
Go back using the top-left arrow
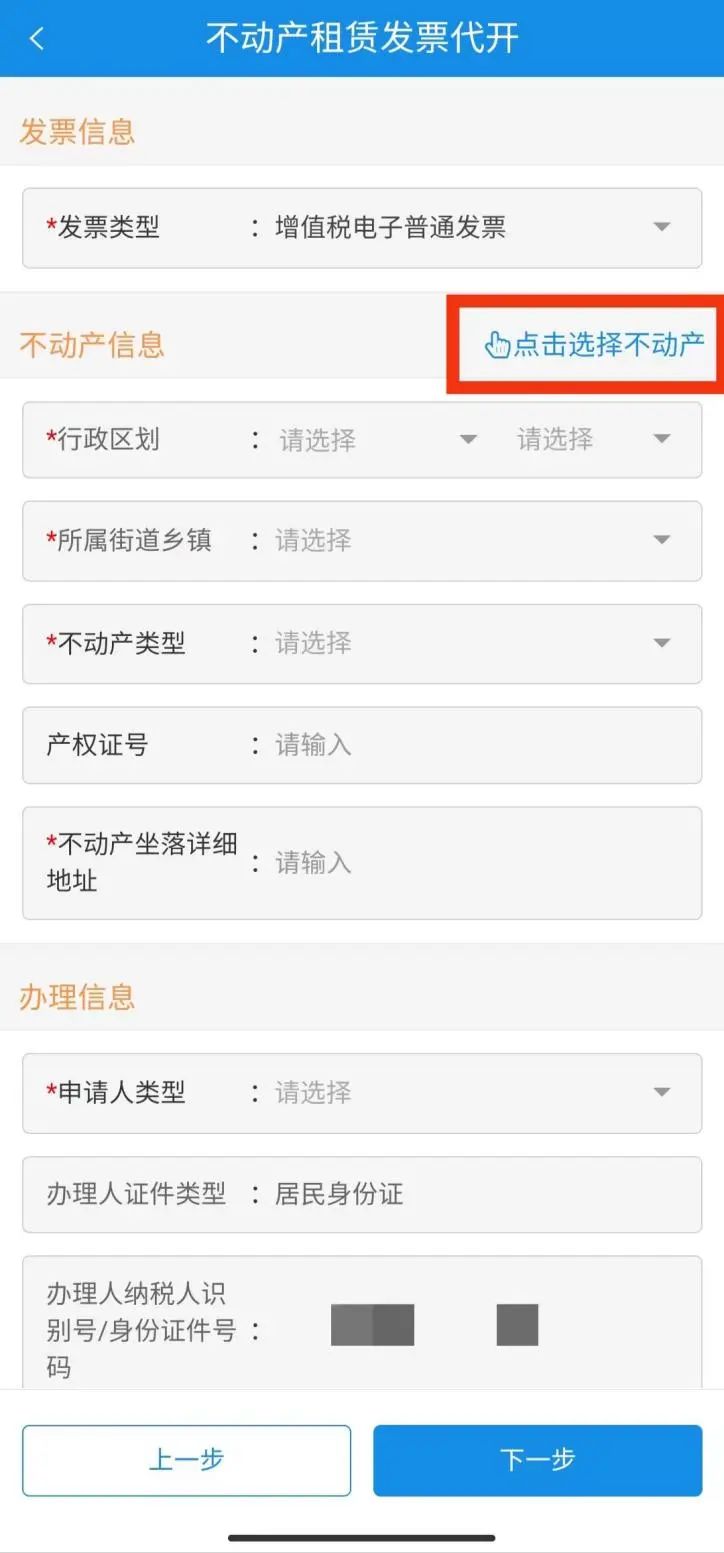click(x=37, y=39)
